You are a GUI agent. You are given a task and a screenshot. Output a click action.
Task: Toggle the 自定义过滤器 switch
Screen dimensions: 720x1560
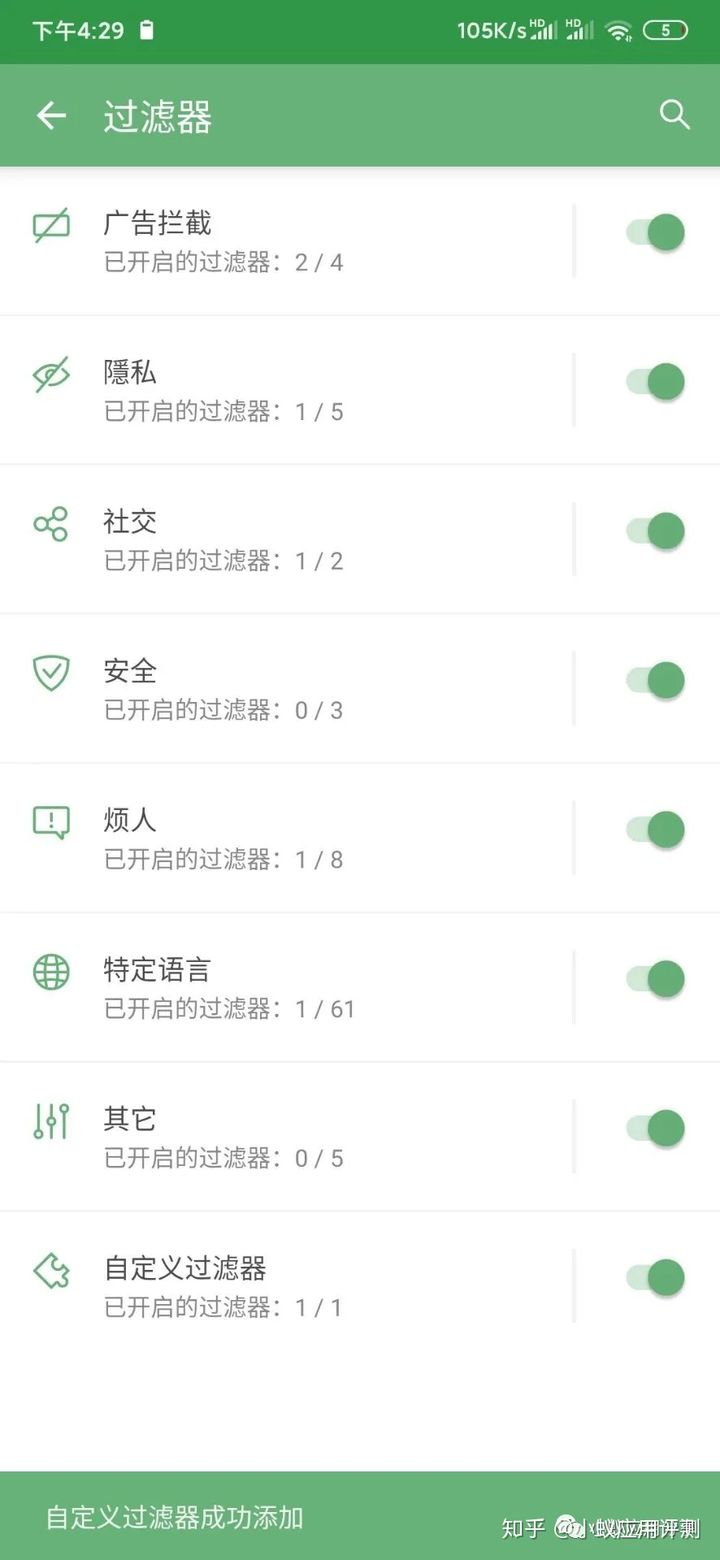pos(656,1277)
